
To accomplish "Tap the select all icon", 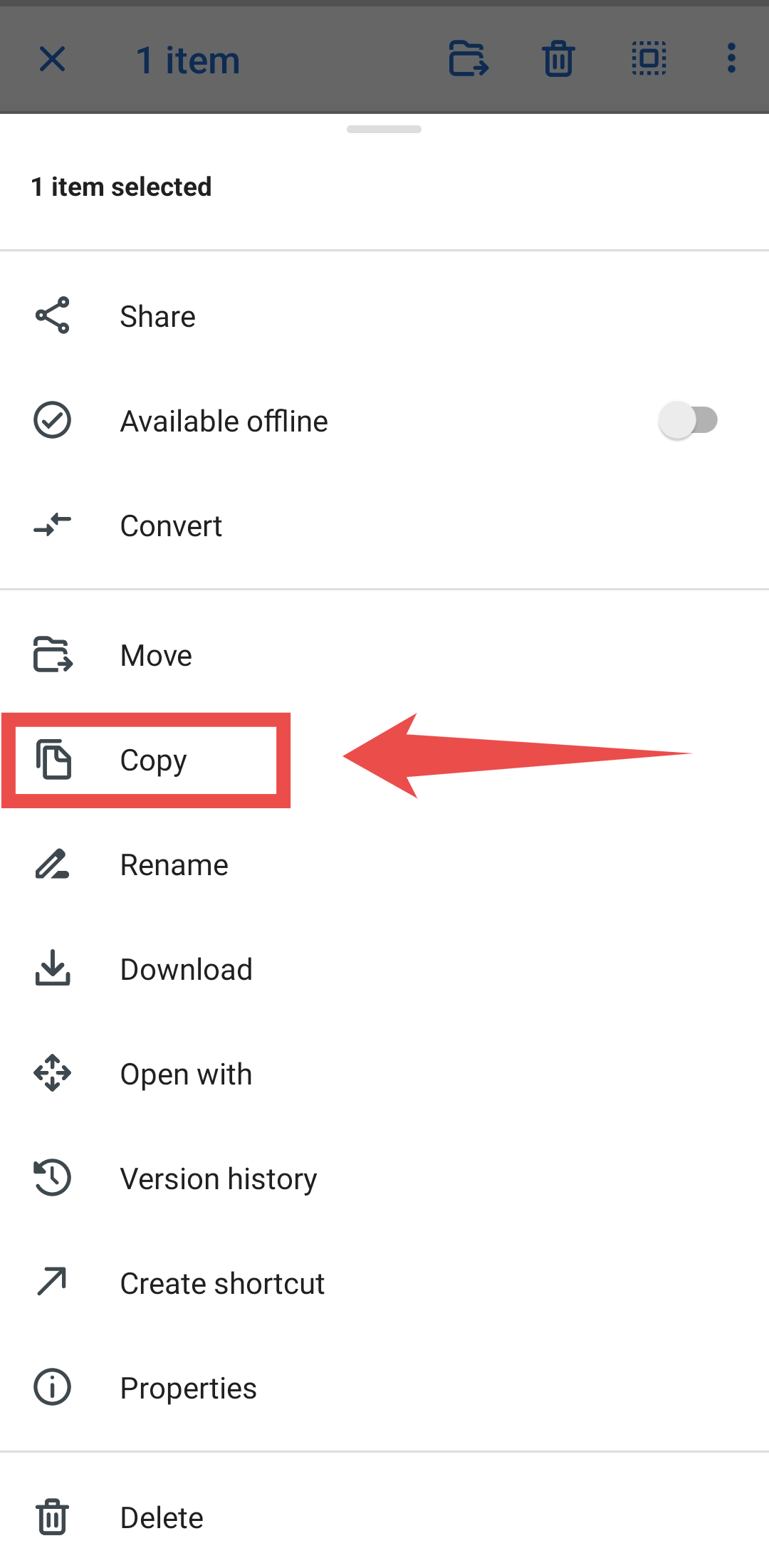I will (x=649, y=59).
